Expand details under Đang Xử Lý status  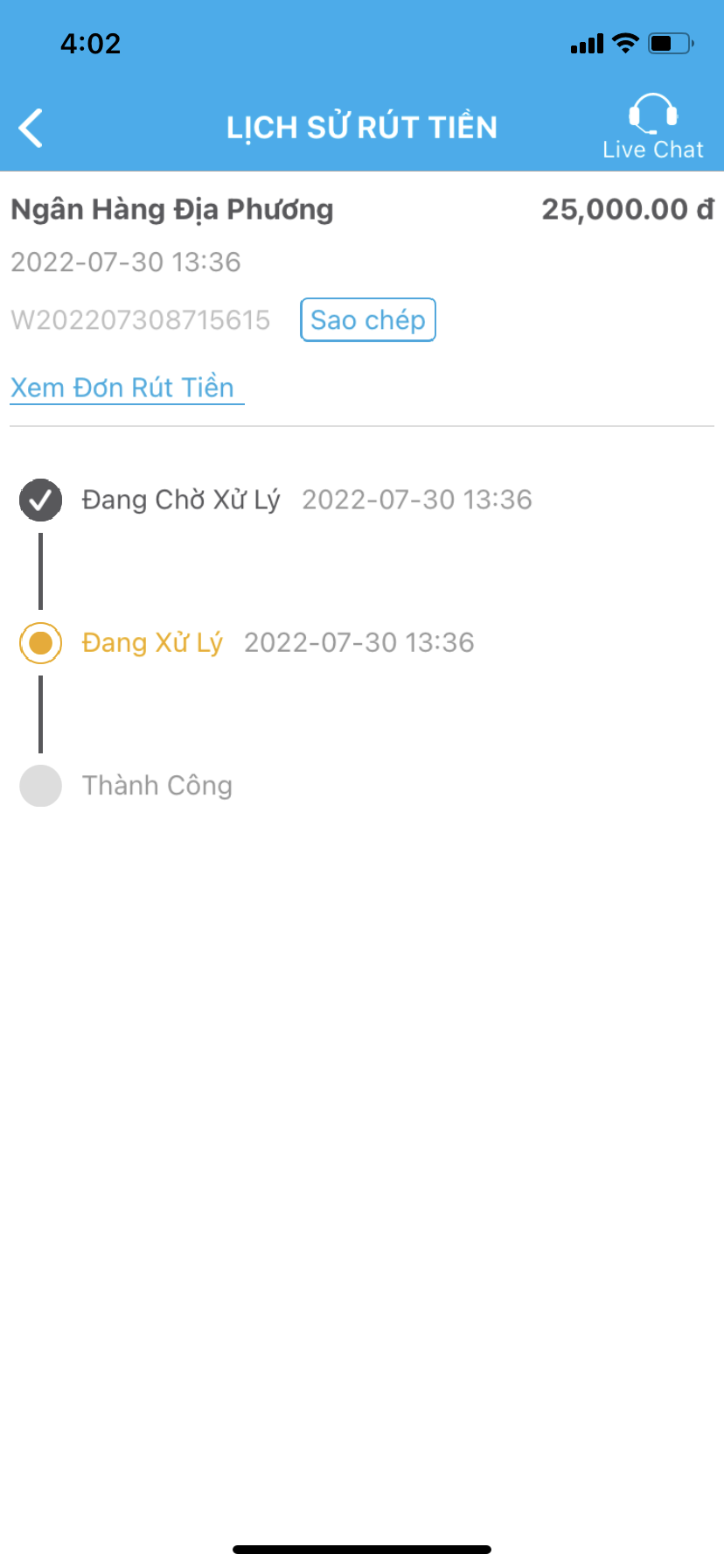[x=151, y=643]
